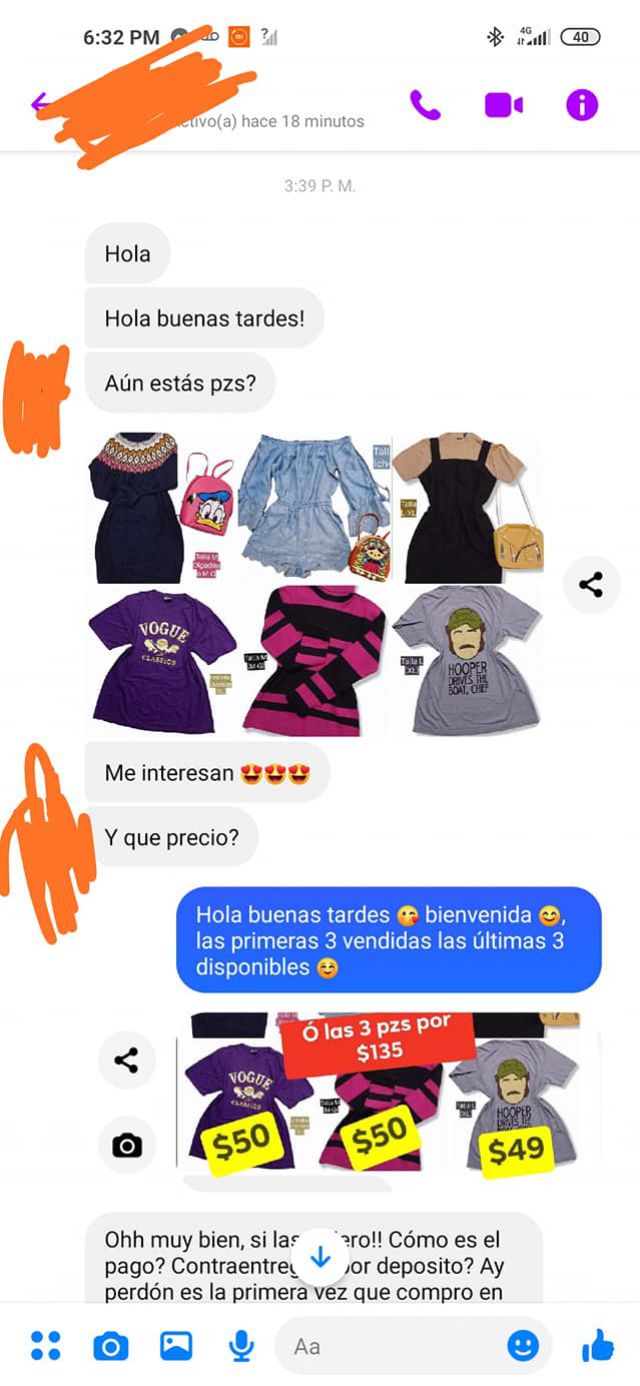Open the emoji picker
The width and height of the screenshot is (640, 1386).
click(x=522, y=1346)
